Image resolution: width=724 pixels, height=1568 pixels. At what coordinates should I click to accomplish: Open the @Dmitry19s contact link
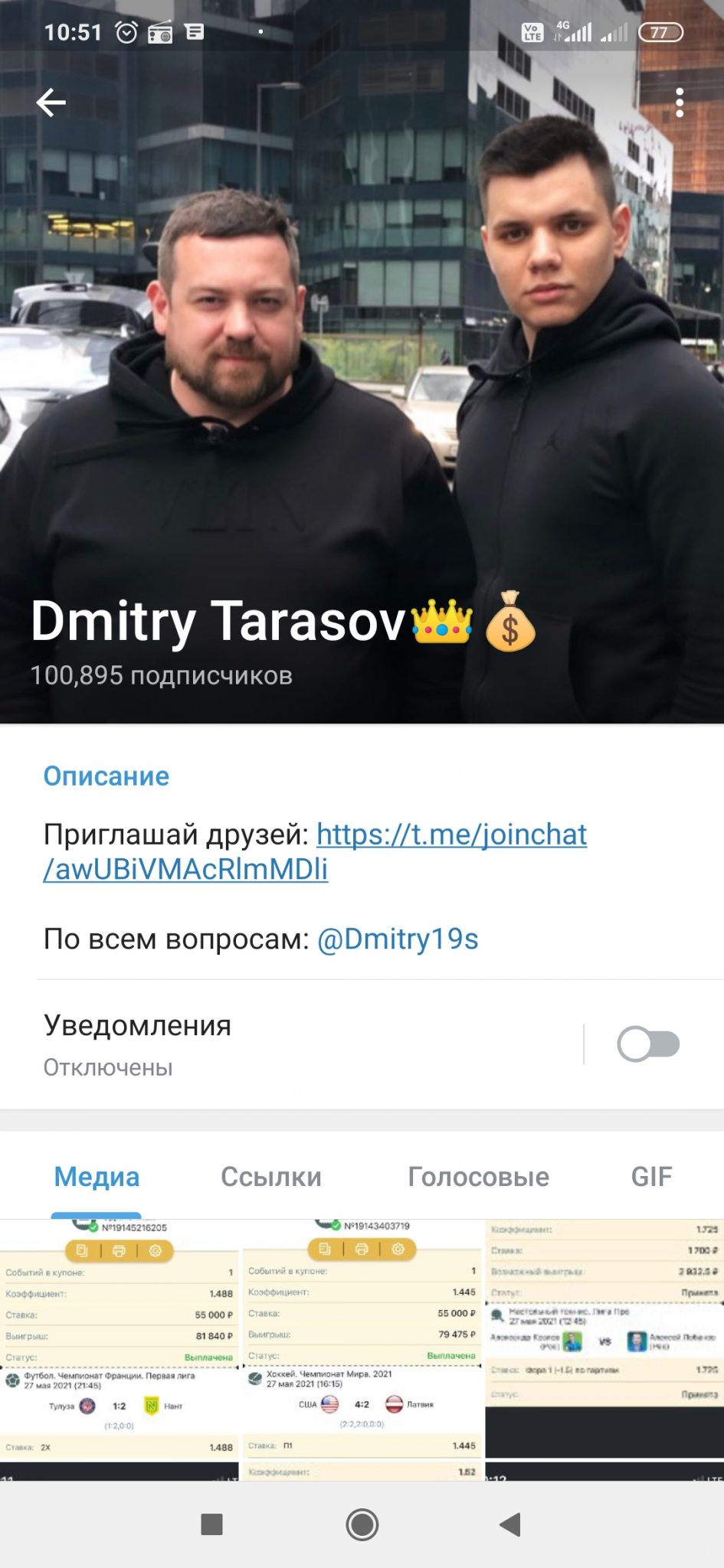point(398,939)
